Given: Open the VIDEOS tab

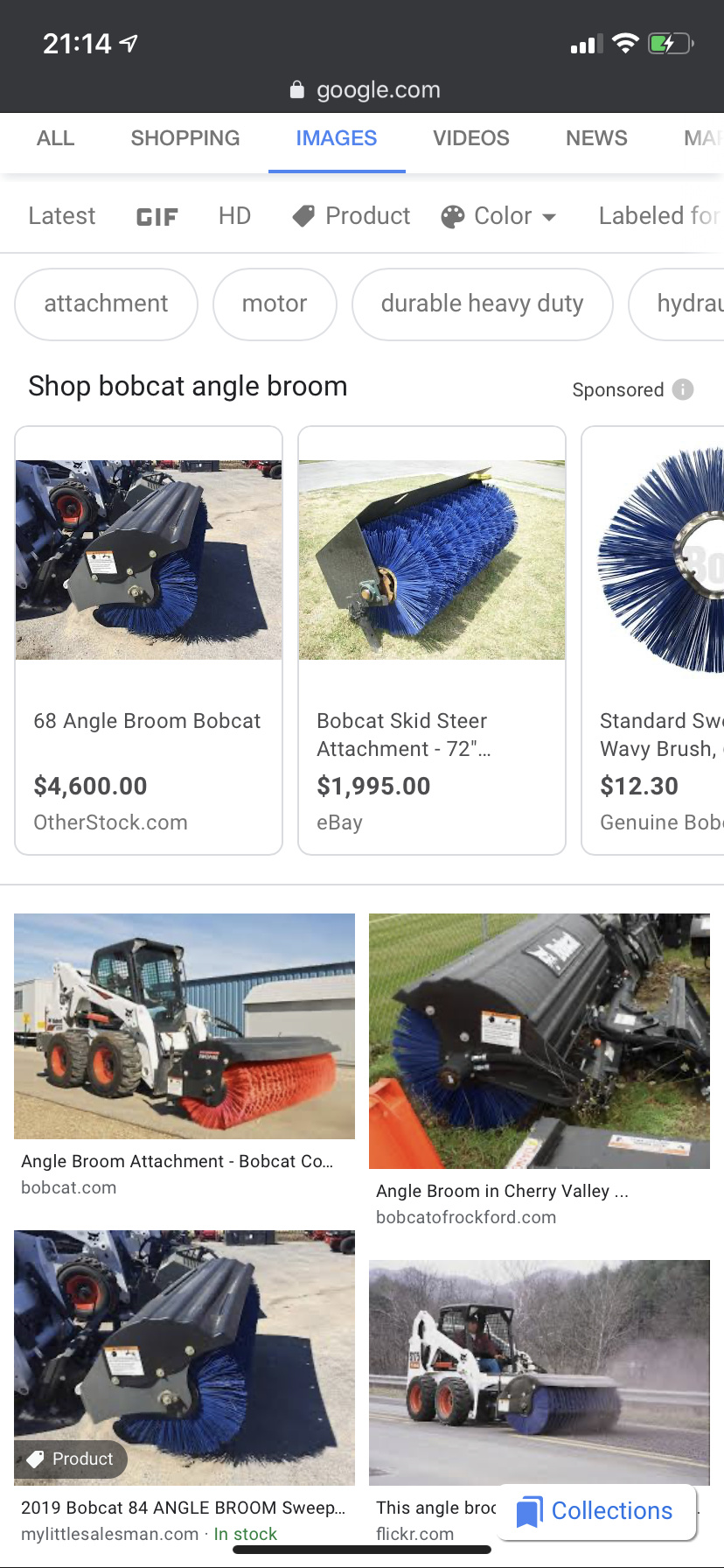Looking at the screenshot, I should click(x=471, y=138).
